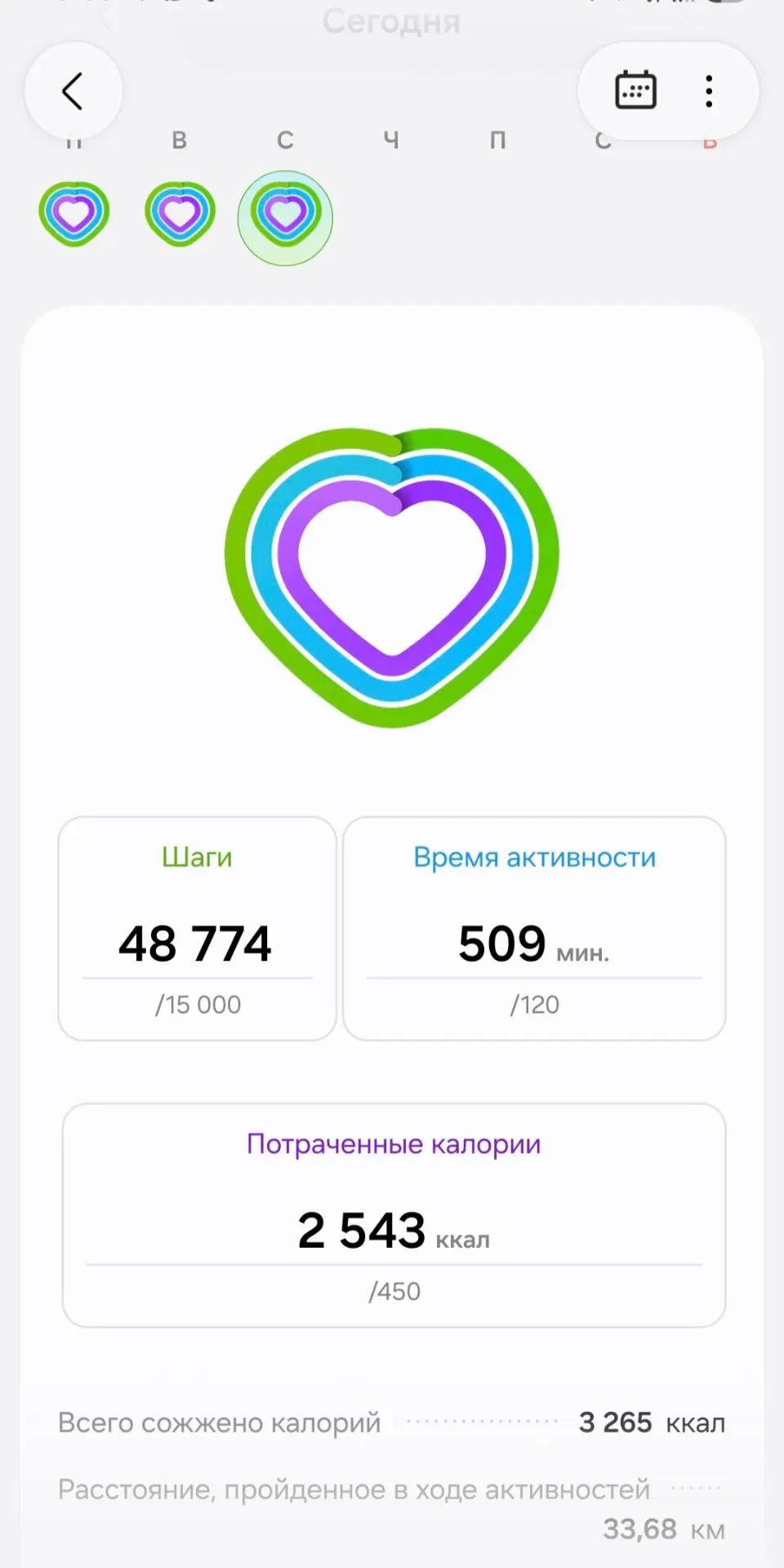Select the first weekday heart icon
This screenshot has height=1568, width=784.
click(74, 214)
